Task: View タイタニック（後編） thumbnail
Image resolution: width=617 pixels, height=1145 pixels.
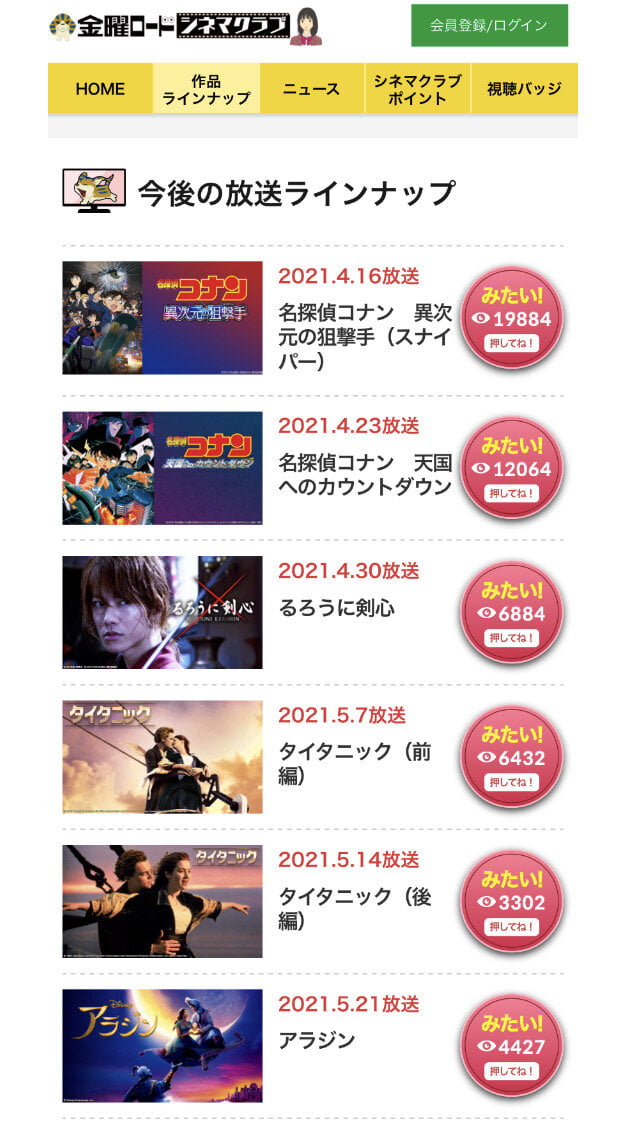Action: [162, 901]
